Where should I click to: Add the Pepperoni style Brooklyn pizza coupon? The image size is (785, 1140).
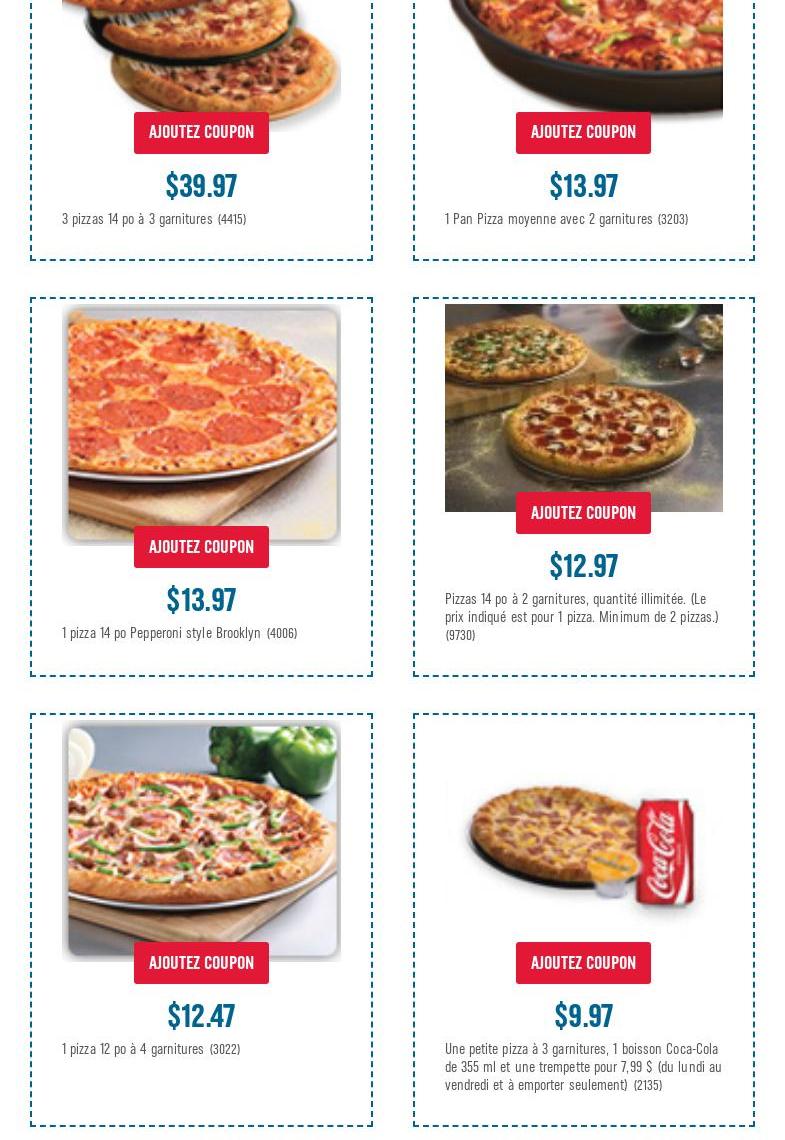(201, 547)
